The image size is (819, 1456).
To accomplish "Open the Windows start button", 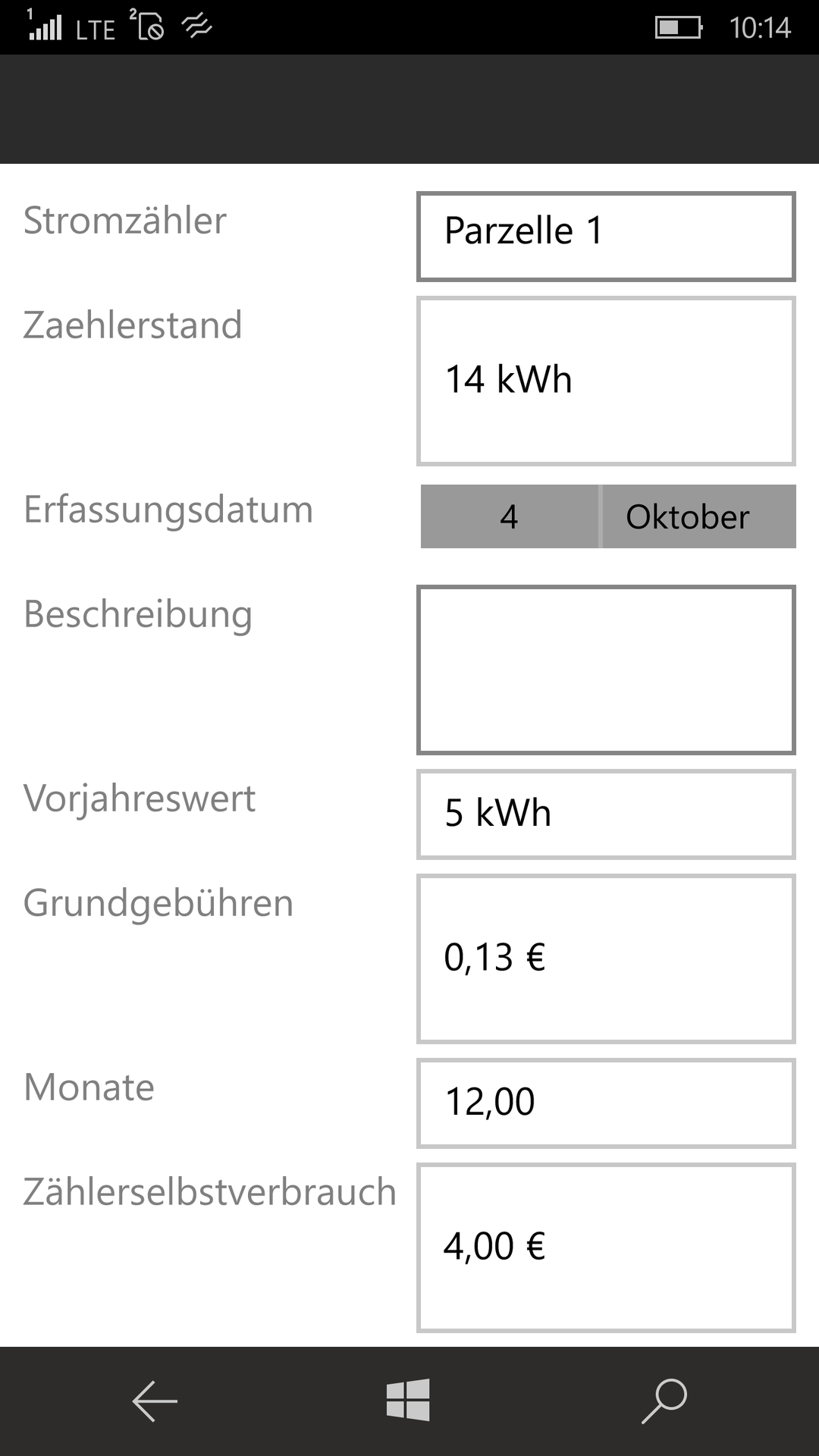I will click(408, 1400).
